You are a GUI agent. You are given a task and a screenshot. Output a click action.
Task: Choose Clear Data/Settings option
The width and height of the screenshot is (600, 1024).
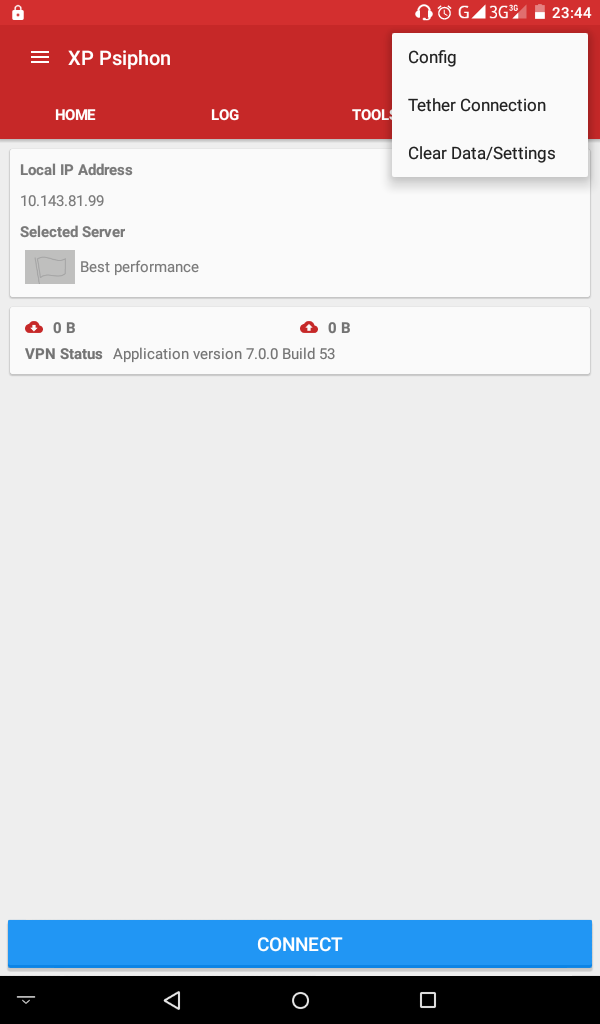pos(490,153)
